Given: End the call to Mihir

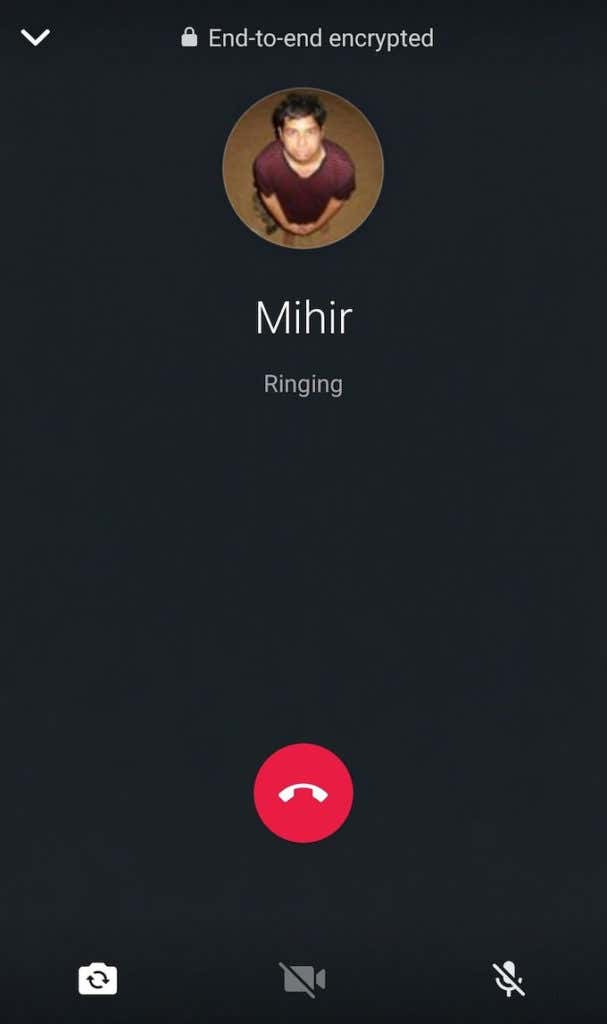Looking at the screenshot, I should tap(303, 793).
